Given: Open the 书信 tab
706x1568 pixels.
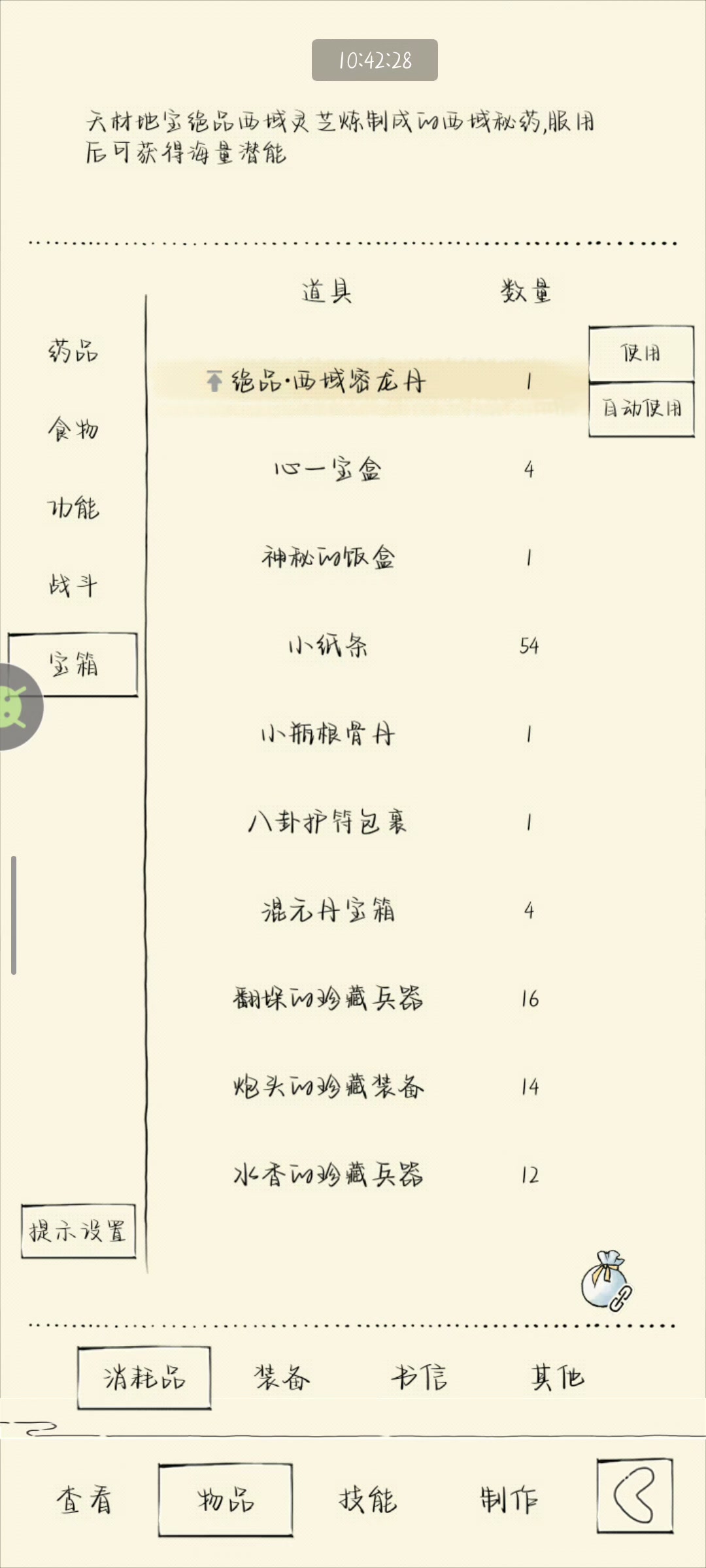Looking at the screenshot, I should pyautogui.click(x=420, y=1377).
